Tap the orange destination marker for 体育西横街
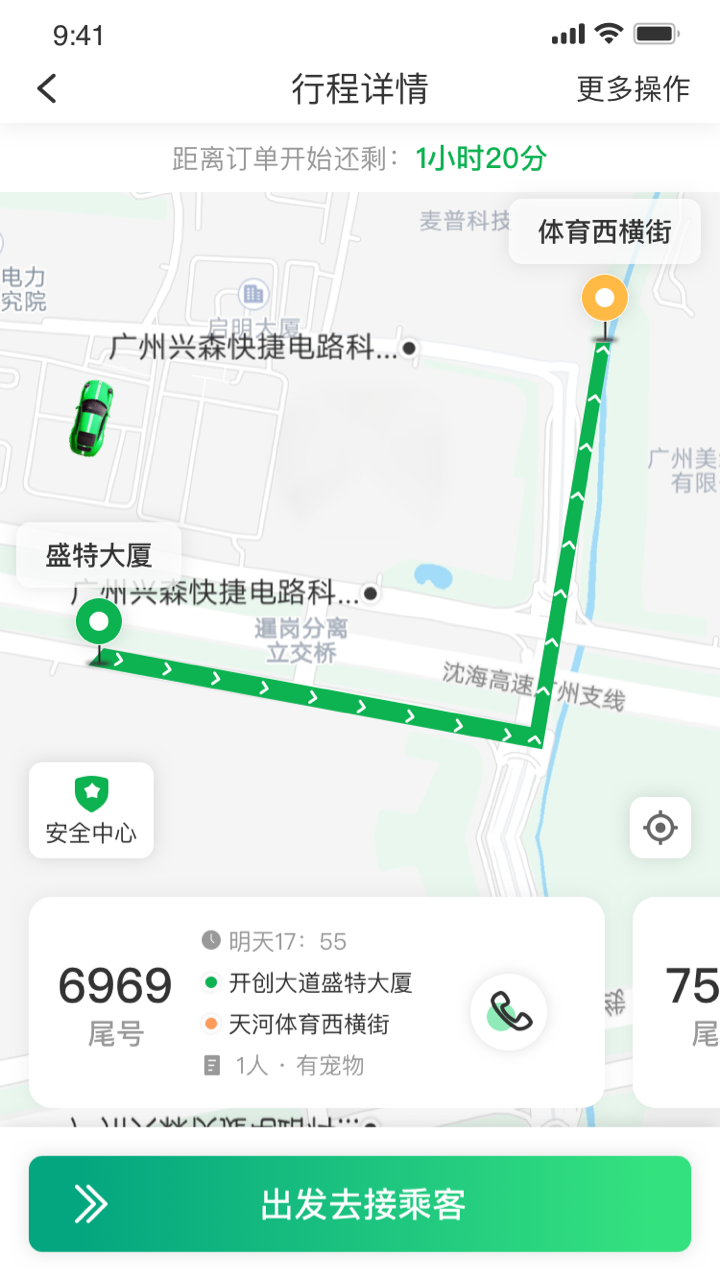 pos(606,297)
